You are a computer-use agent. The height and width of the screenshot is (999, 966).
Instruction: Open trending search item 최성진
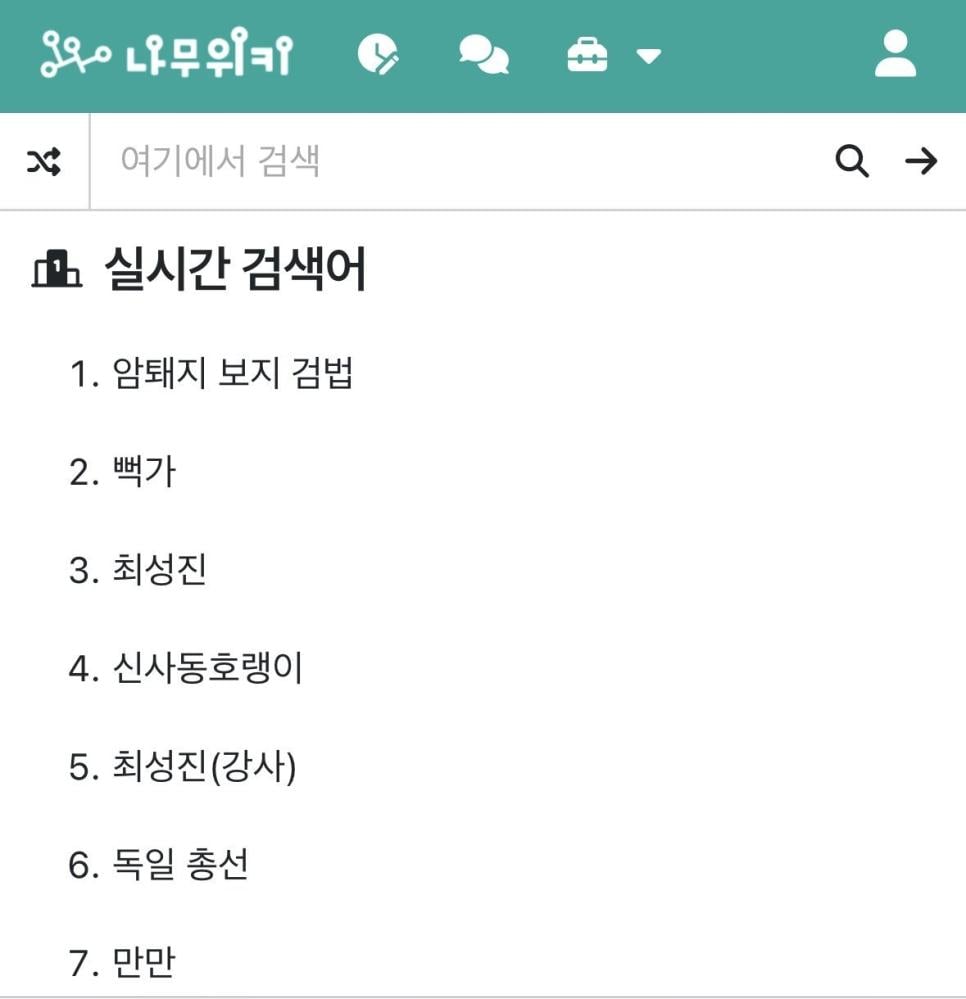click(159, 570)
